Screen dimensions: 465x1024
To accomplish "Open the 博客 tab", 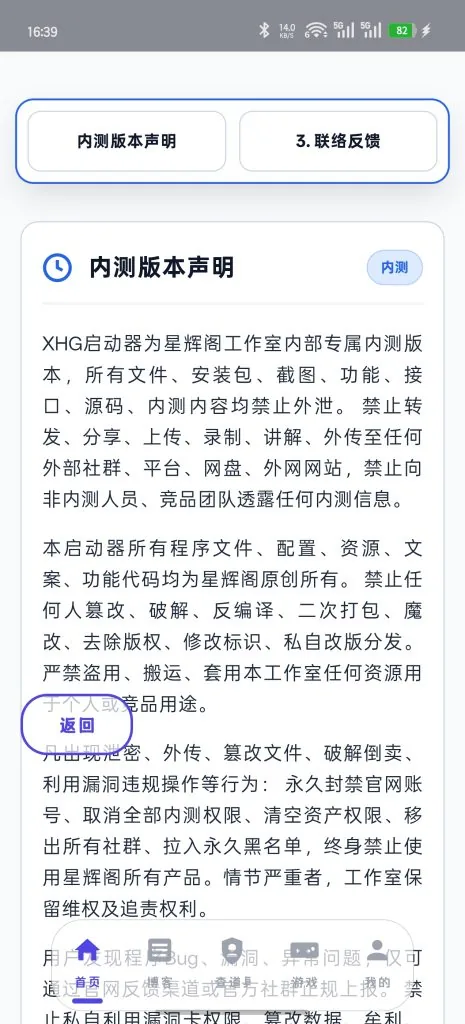I will (x=160, y=965).
